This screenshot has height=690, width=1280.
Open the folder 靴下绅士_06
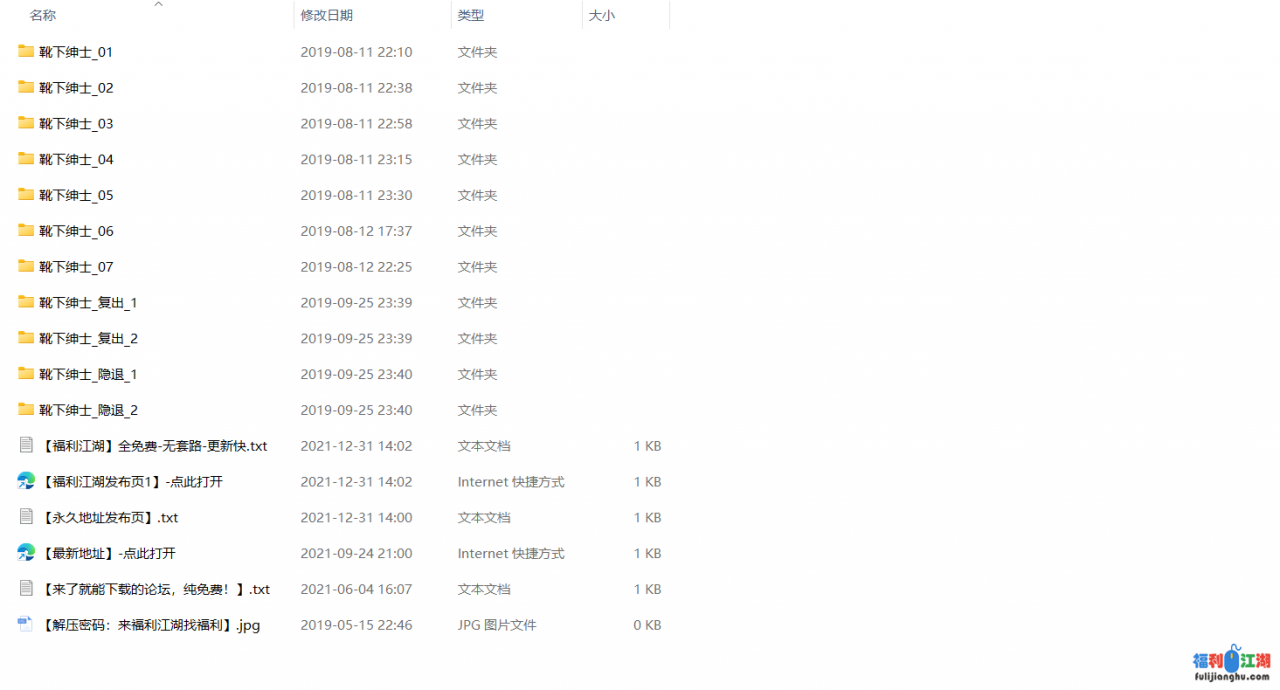[x=75, y=231]
